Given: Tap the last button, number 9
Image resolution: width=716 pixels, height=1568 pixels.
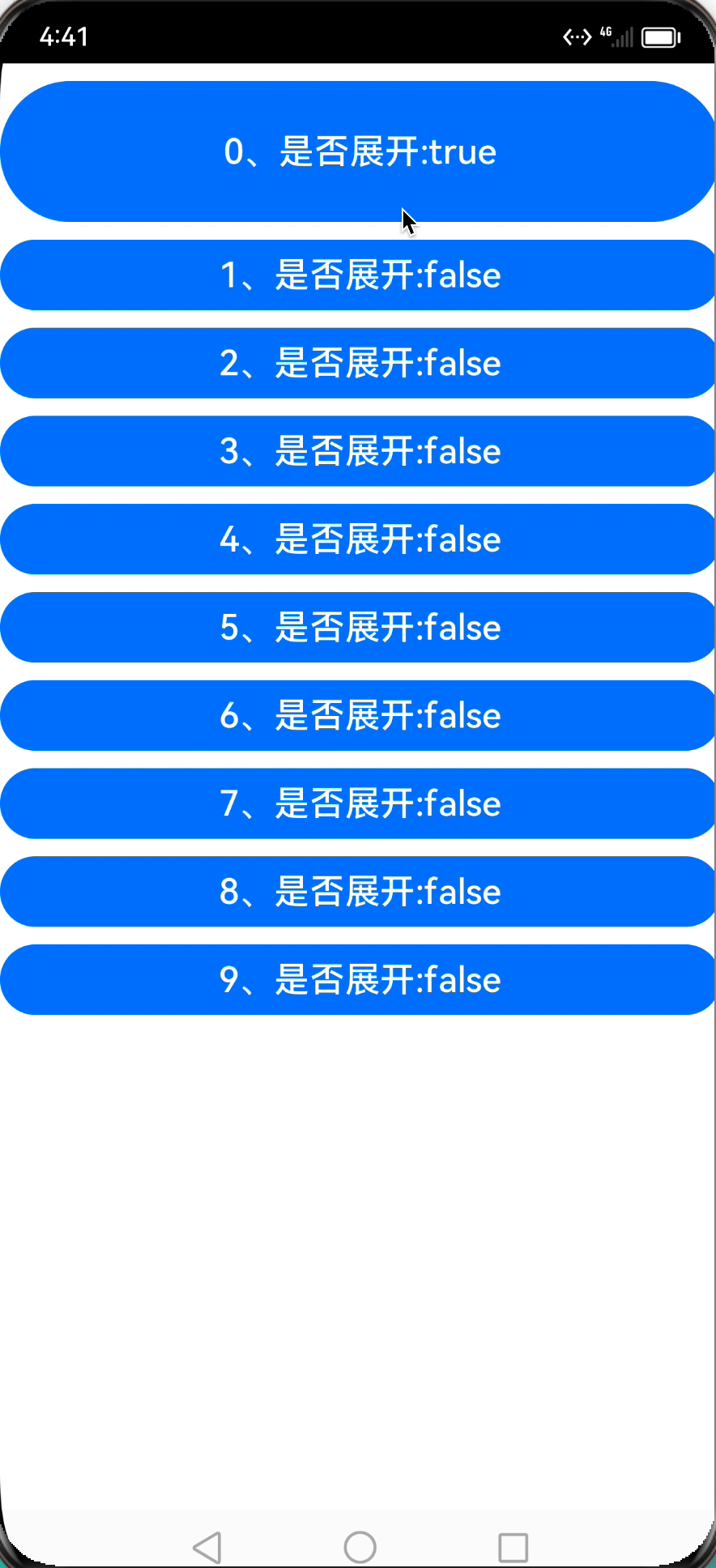Looking at the screenshot, I should [x=358, y=980].
